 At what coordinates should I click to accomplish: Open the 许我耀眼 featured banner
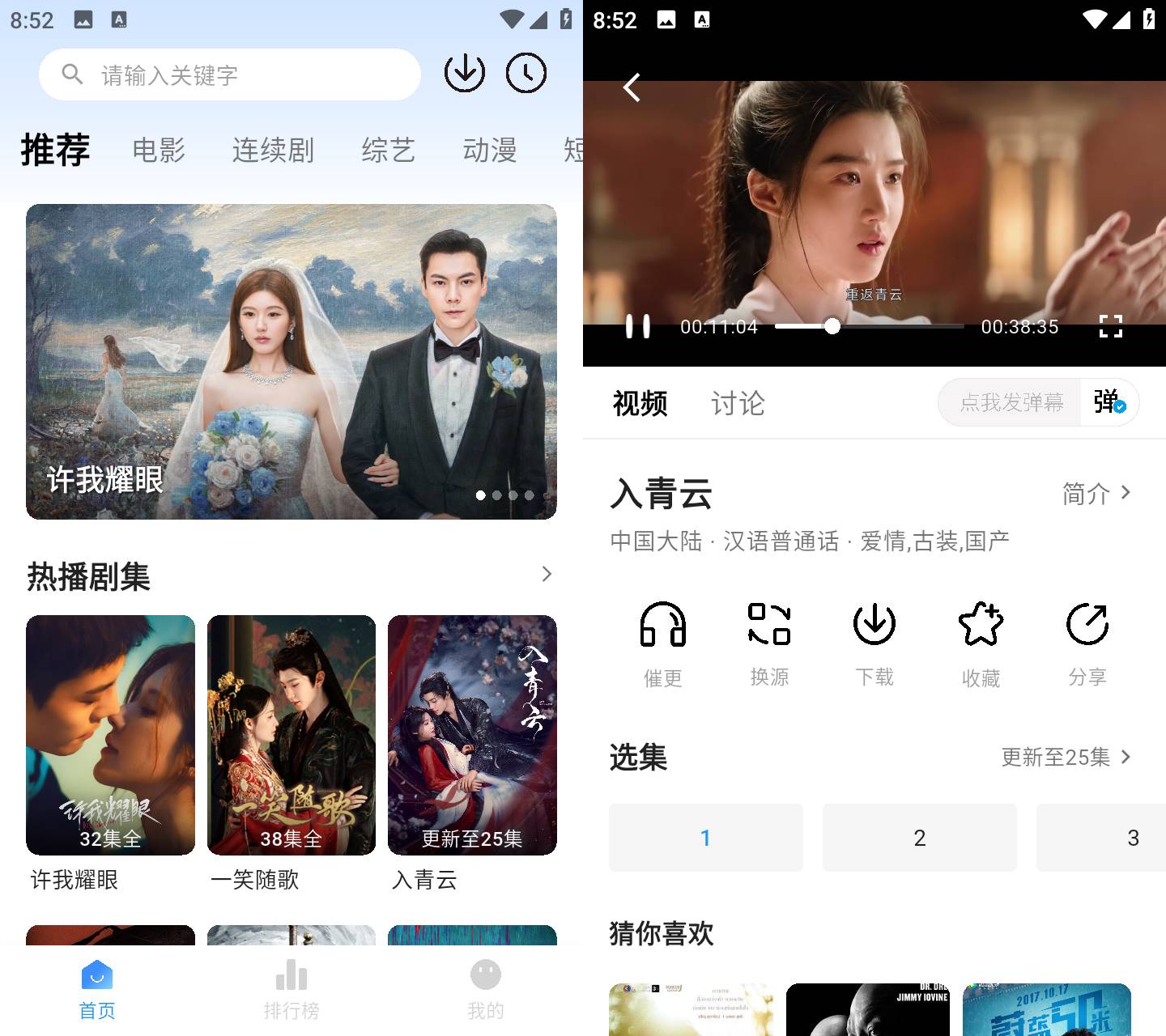(291, 361)
